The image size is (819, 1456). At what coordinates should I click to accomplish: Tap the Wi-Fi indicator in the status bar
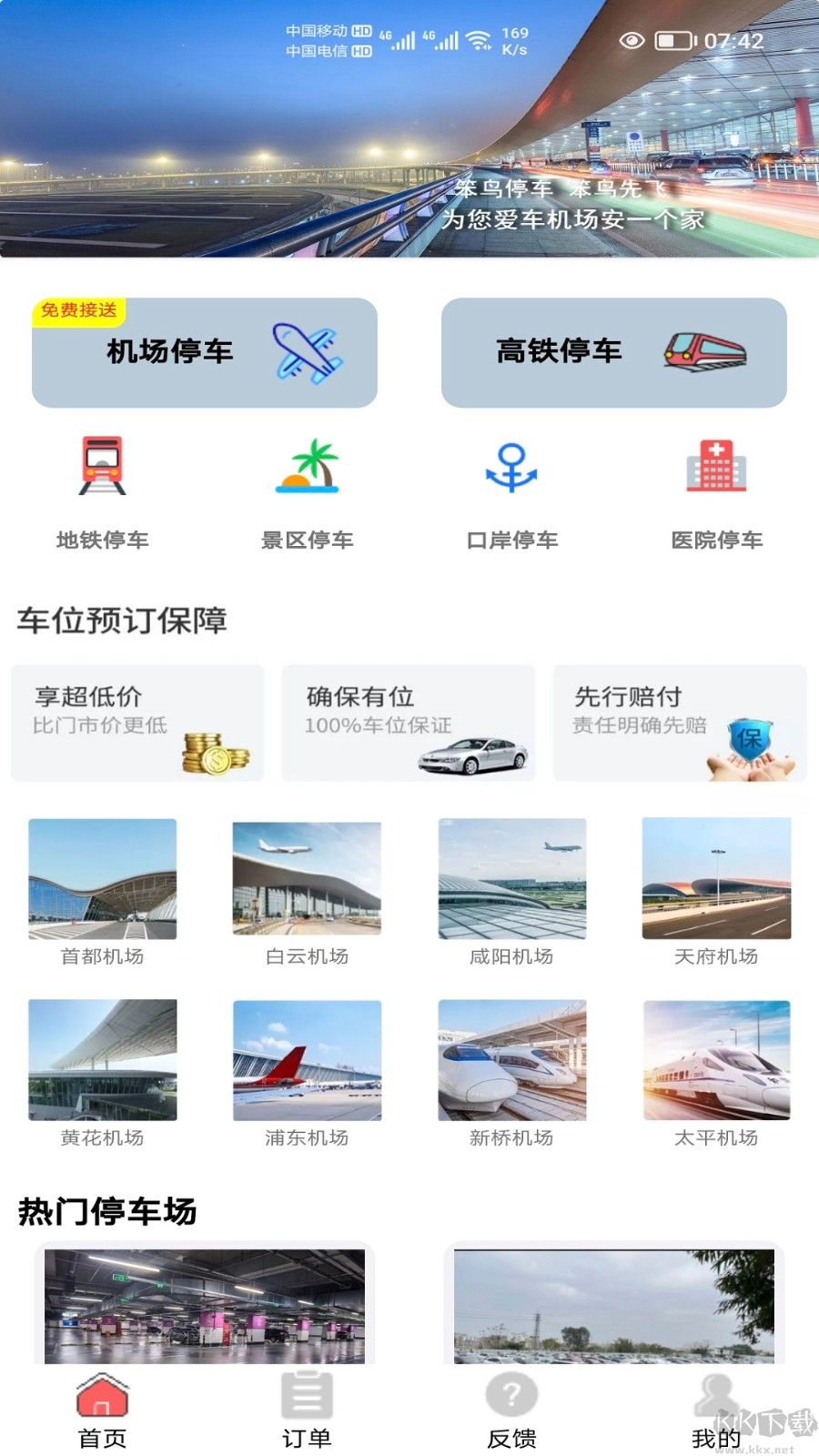477,40
